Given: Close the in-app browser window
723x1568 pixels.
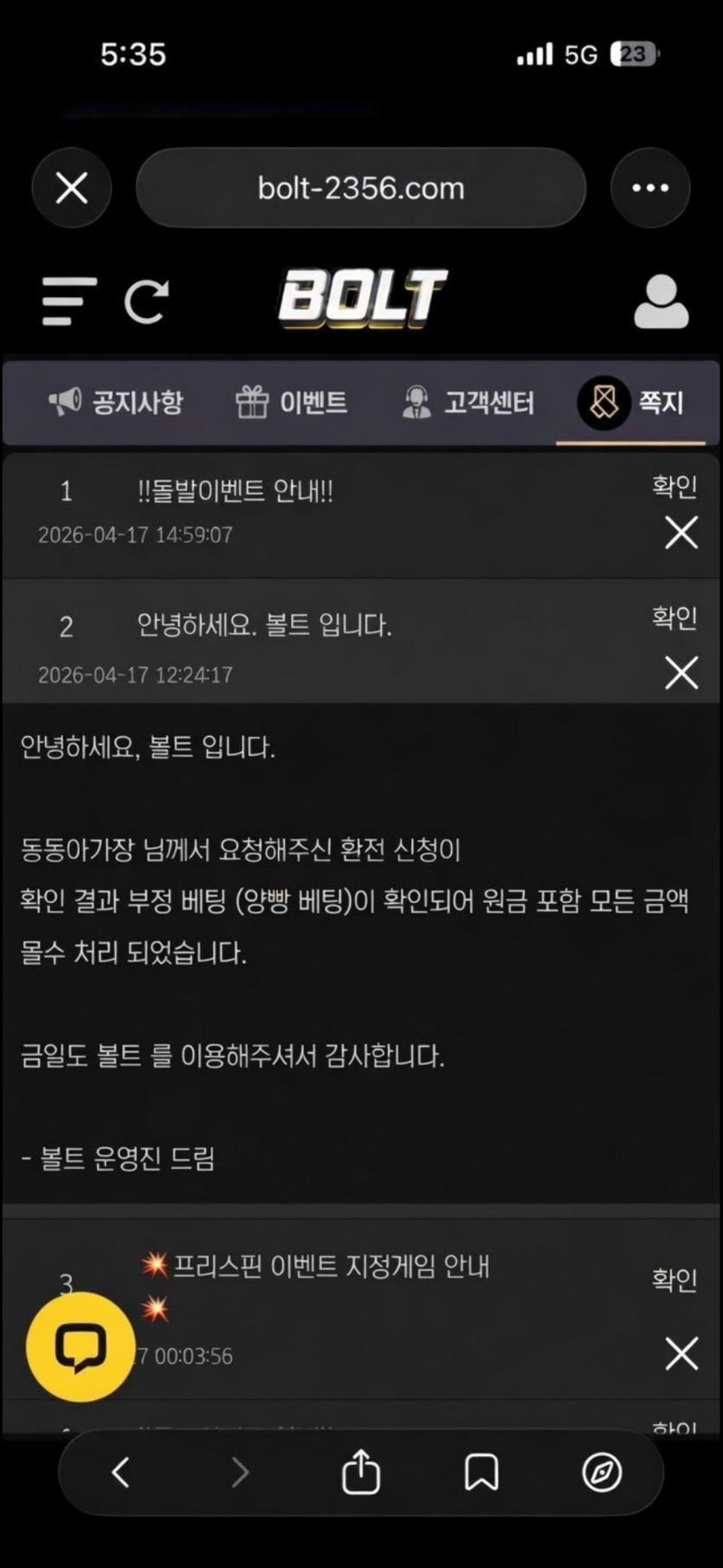Looking at the screenshot, I should pos(72,188).
